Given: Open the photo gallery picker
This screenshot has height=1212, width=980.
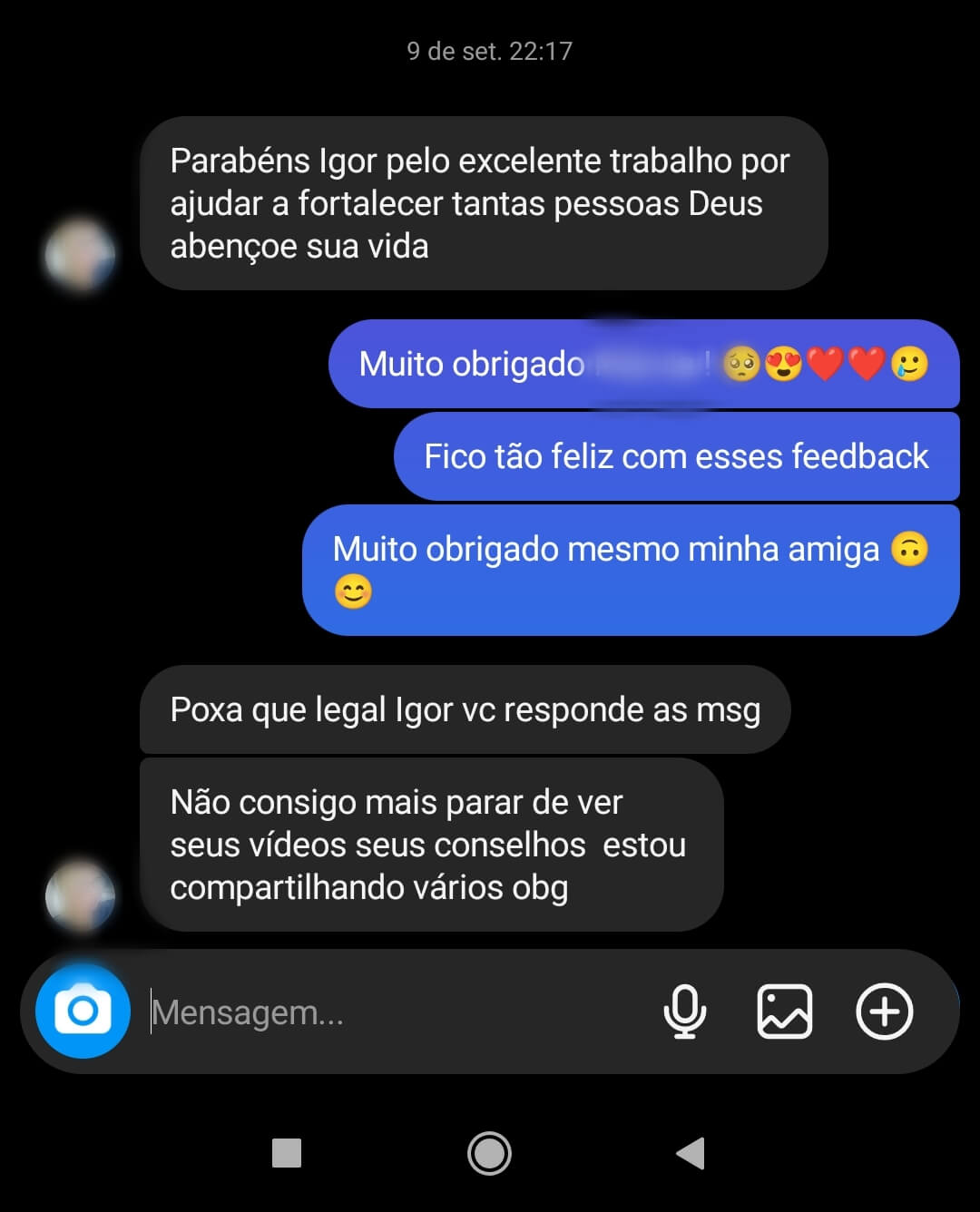Looking at the screenshot, I should coord(784,1011).
